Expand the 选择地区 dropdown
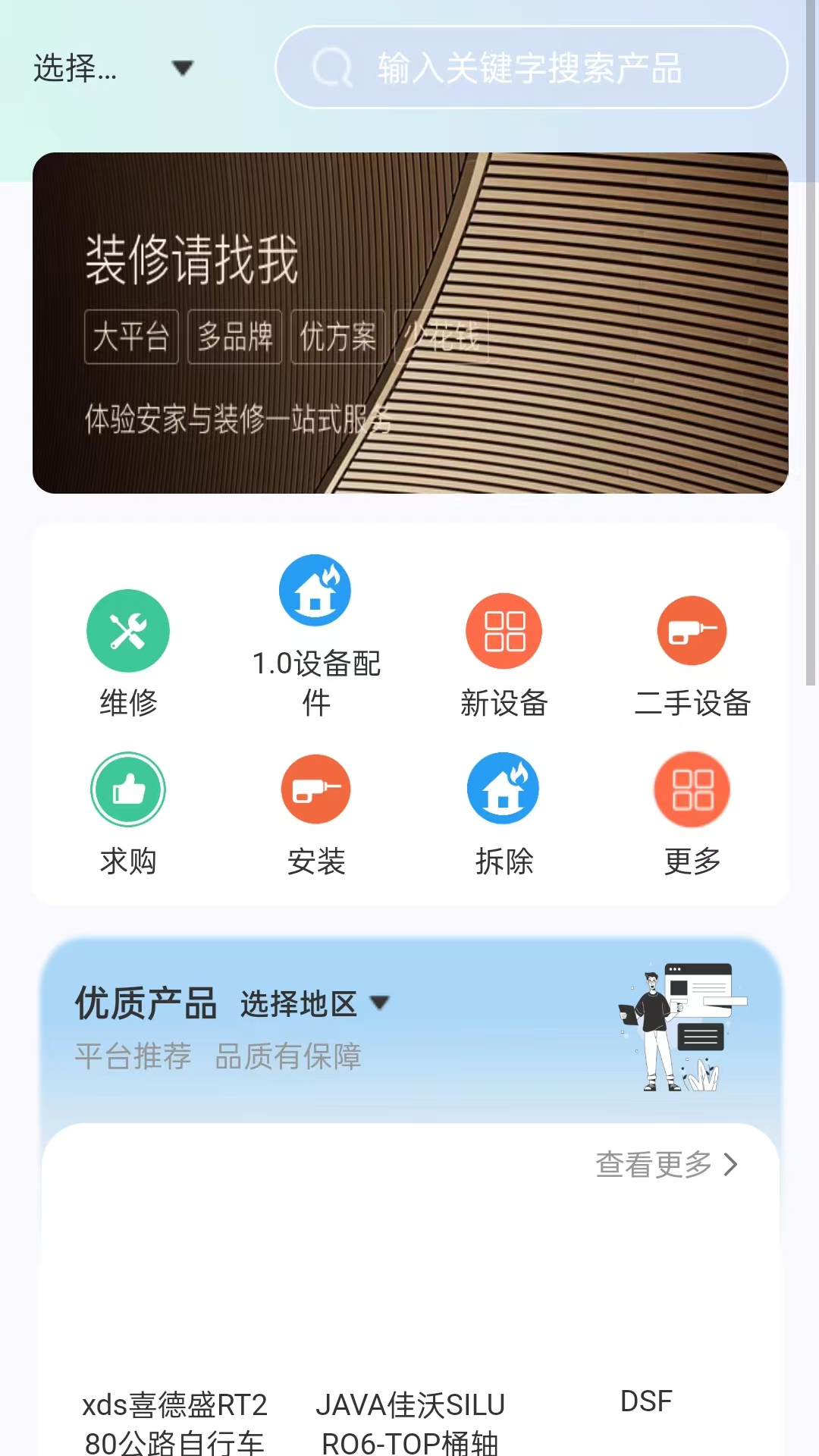Screen dimensions: 819x1456 click(x=315, y=1004)
